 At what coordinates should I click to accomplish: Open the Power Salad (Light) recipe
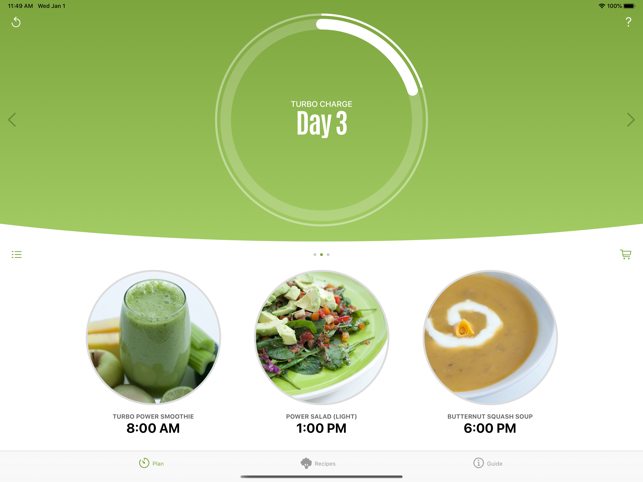[321, 338]
